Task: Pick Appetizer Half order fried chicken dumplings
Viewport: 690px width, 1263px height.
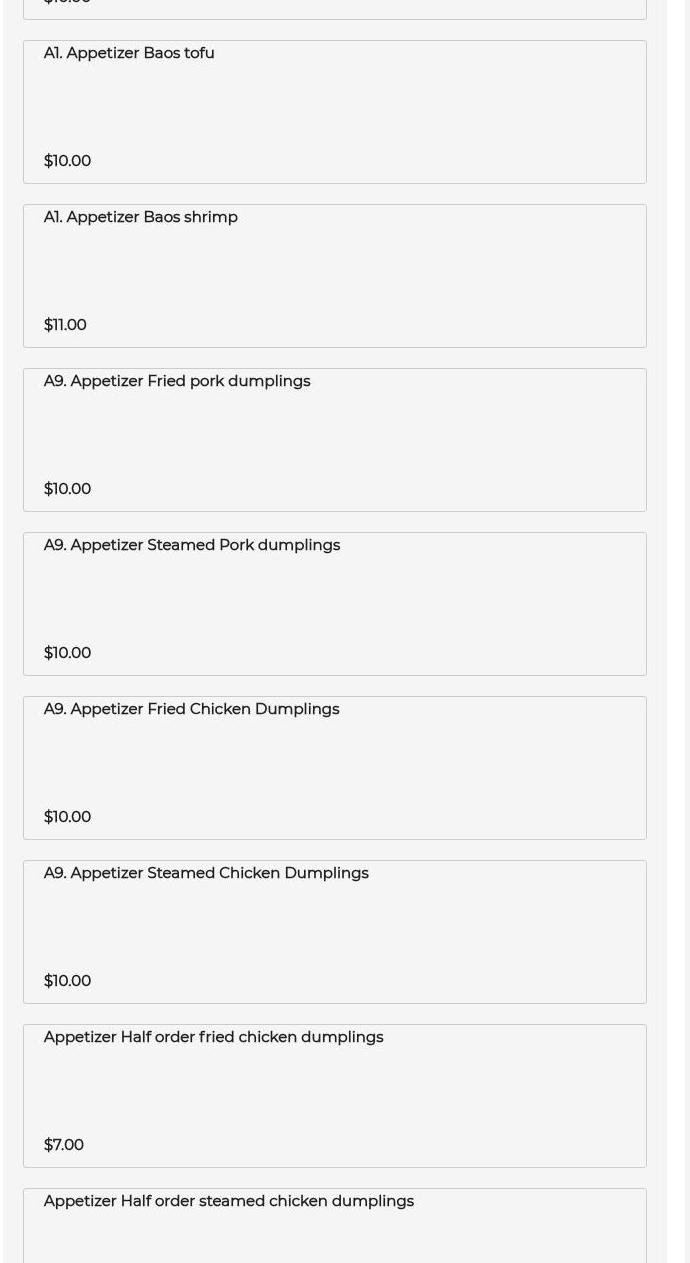Action: [x=334, y=1096]
